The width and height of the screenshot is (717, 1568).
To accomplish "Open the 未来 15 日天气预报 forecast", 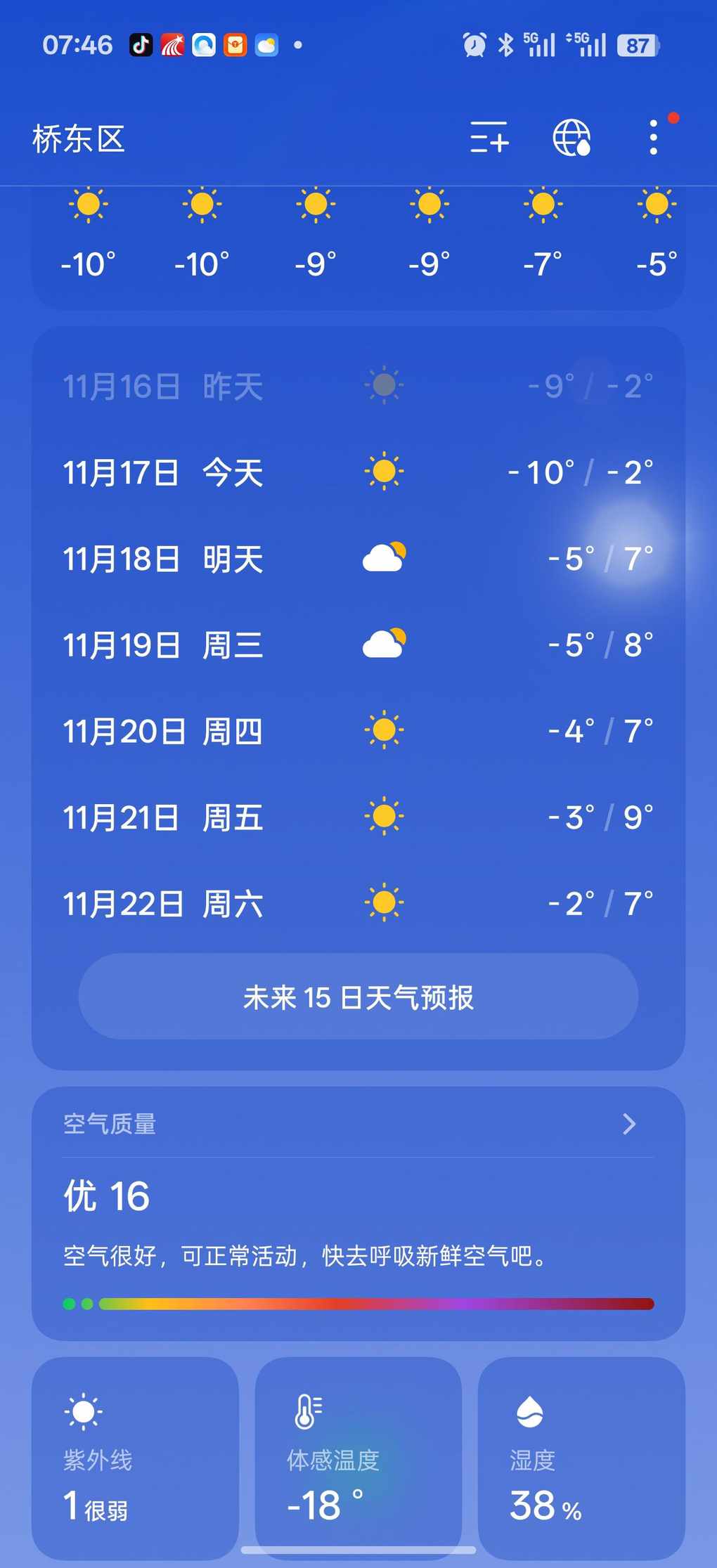I will coord(358,997).
